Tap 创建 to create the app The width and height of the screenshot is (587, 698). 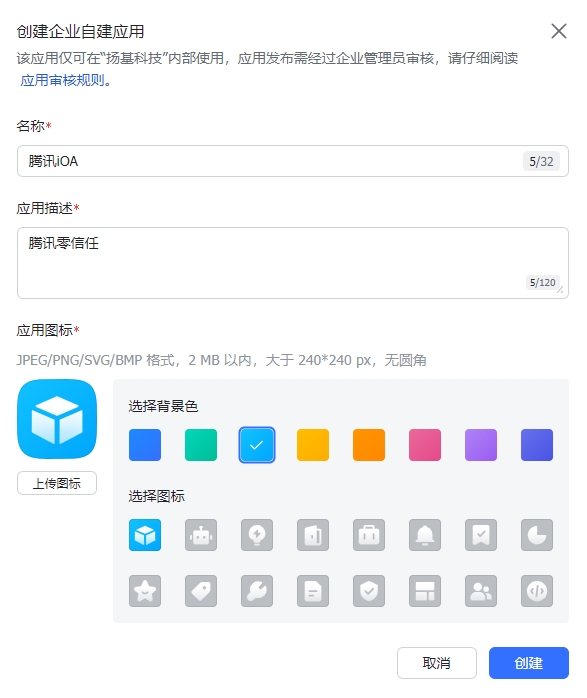click(529, 663)
